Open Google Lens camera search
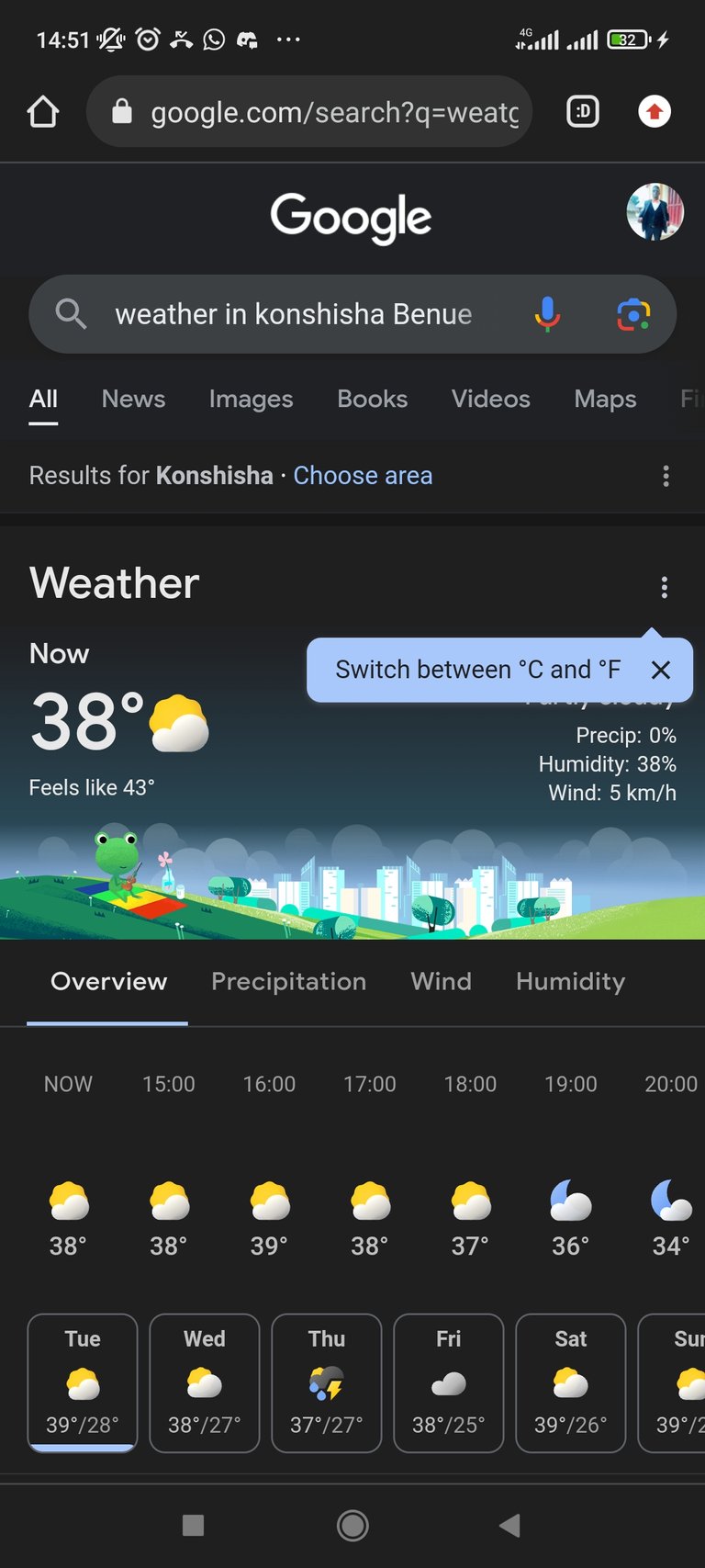Viewport: 705px width, 1568px height. point(633,314)
